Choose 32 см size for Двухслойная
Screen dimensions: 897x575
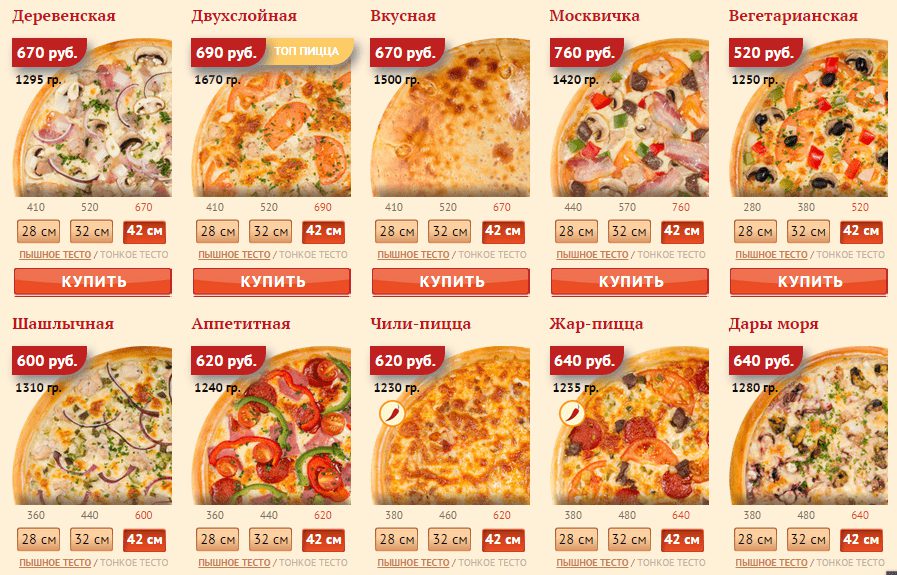271,232
